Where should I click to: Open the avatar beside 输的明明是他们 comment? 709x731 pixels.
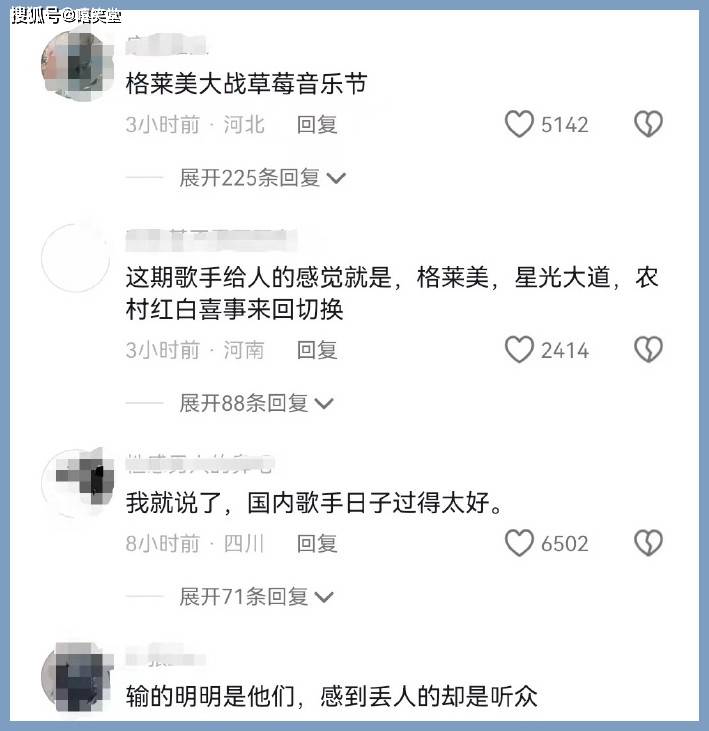point(76,678)
